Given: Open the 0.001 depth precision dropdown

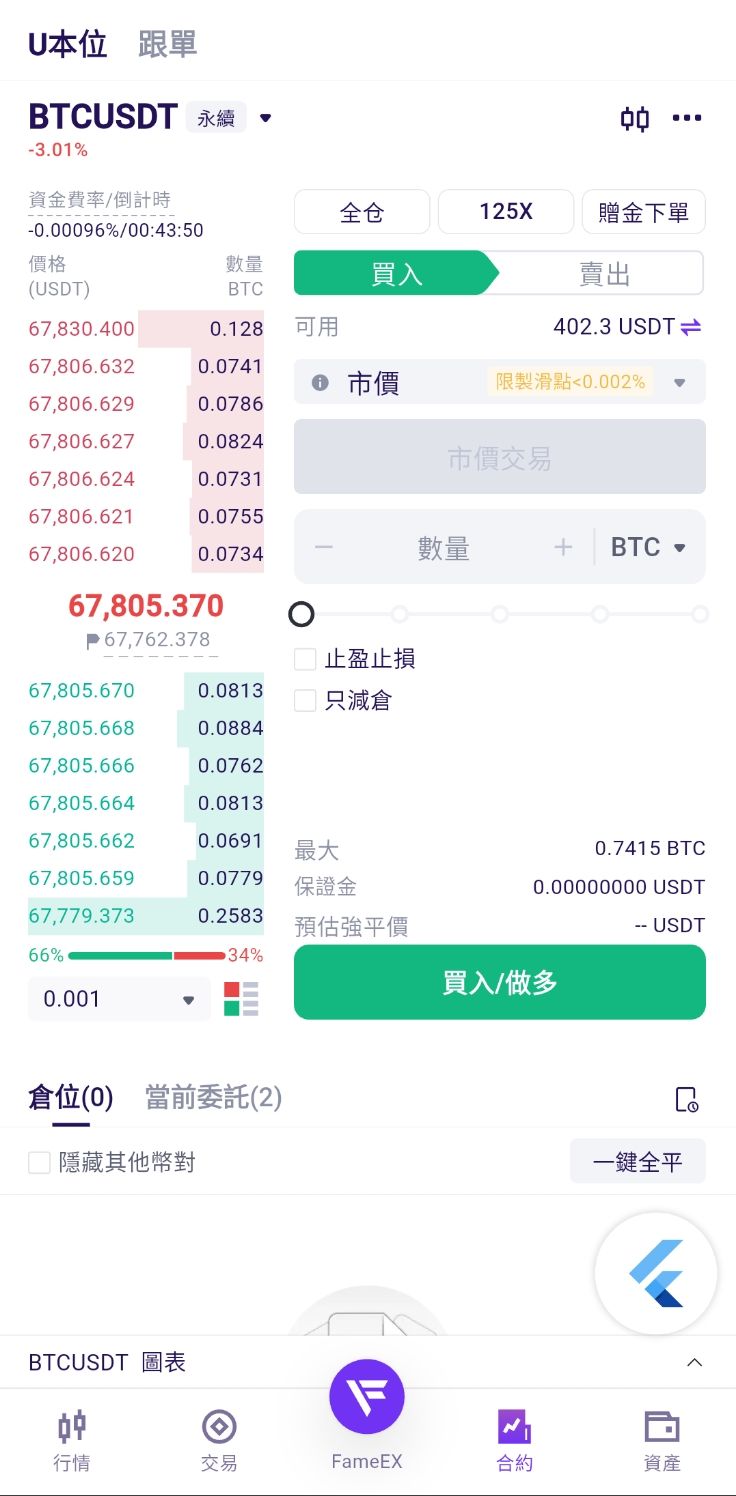Looking at the screenshot, I should 119,999.
